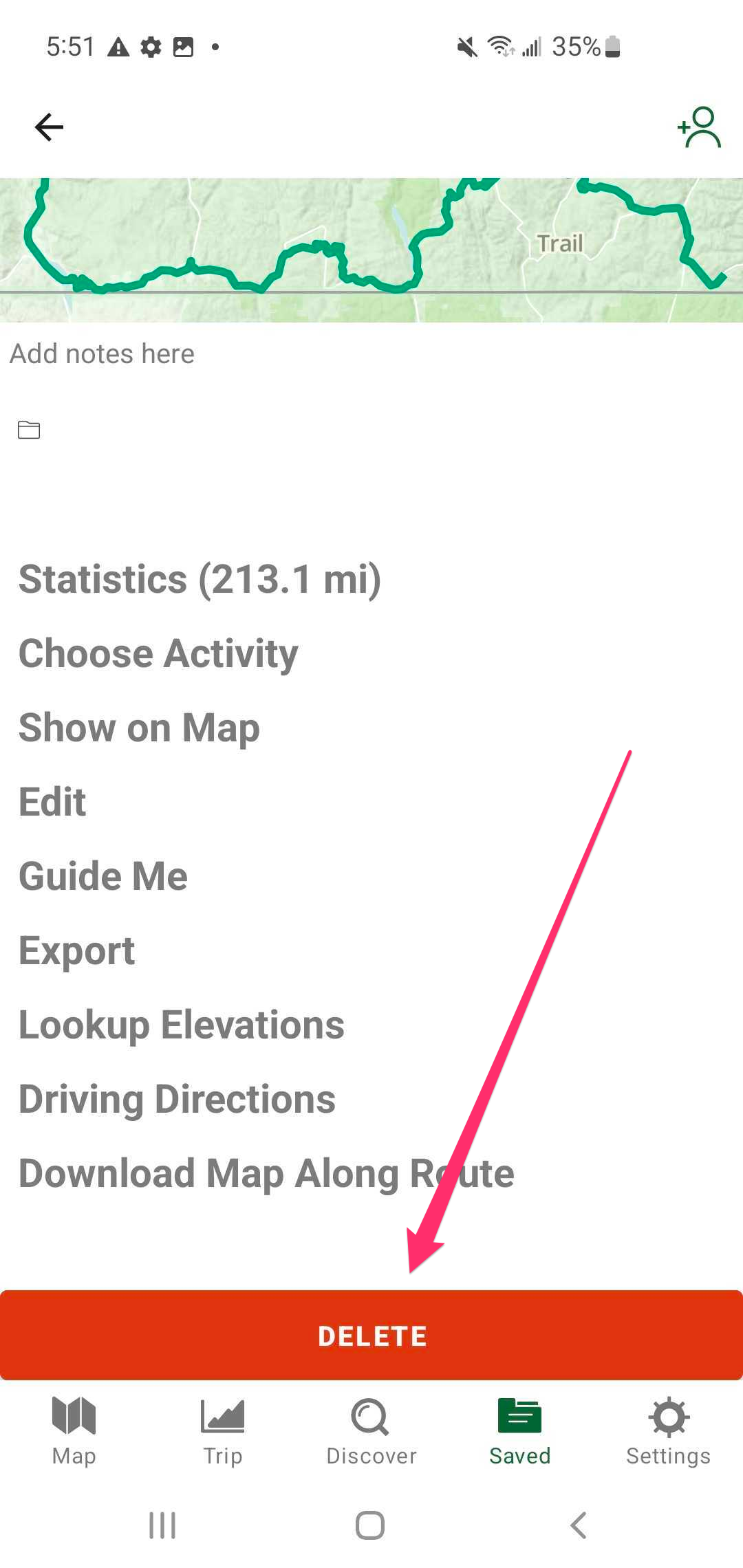The width and height of the screenshot is (743, 1568).
Task: Open Driving Directions
Action: coord(177,1099)
